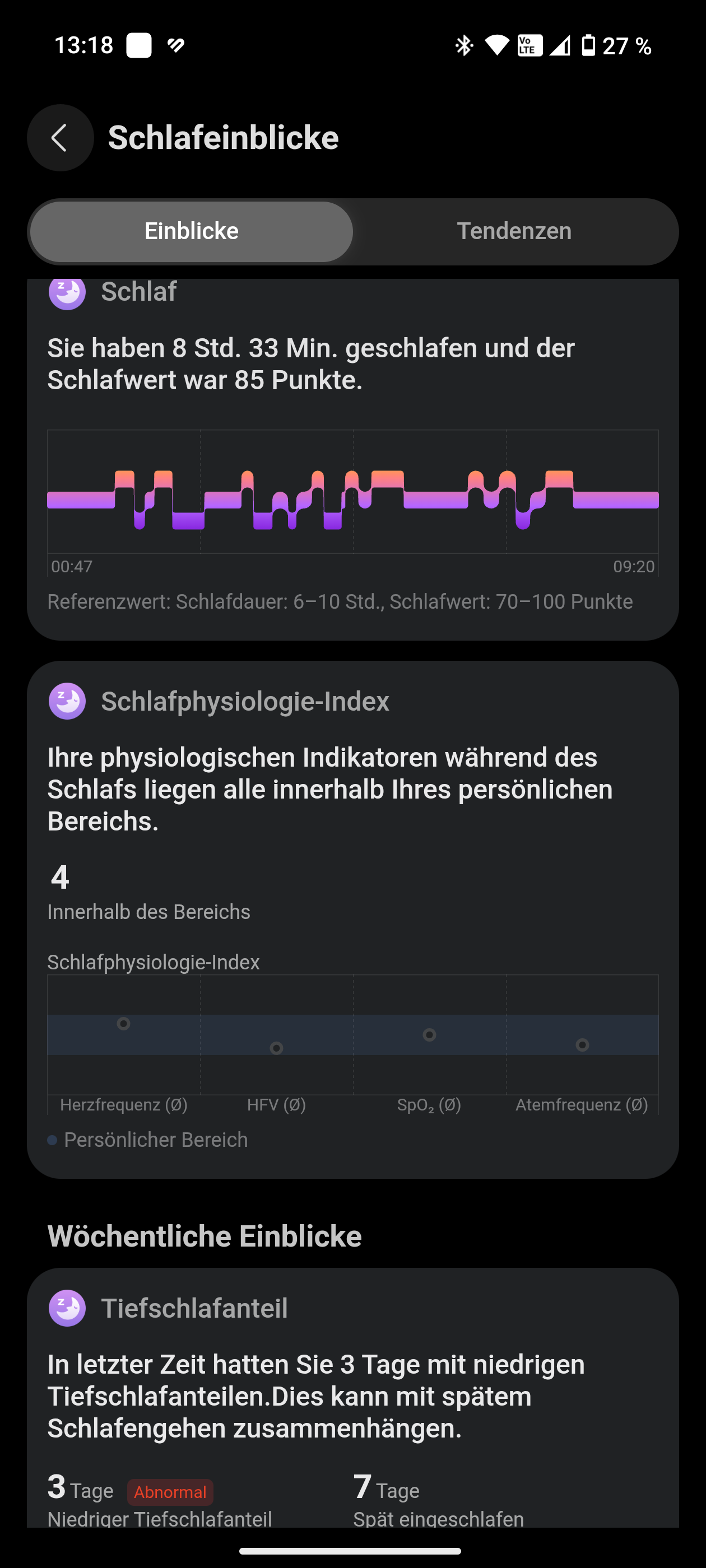Select the Einblicke tab
This screenshot has width=706, height=1568.
pyautogui.click(x=191, y=231)
